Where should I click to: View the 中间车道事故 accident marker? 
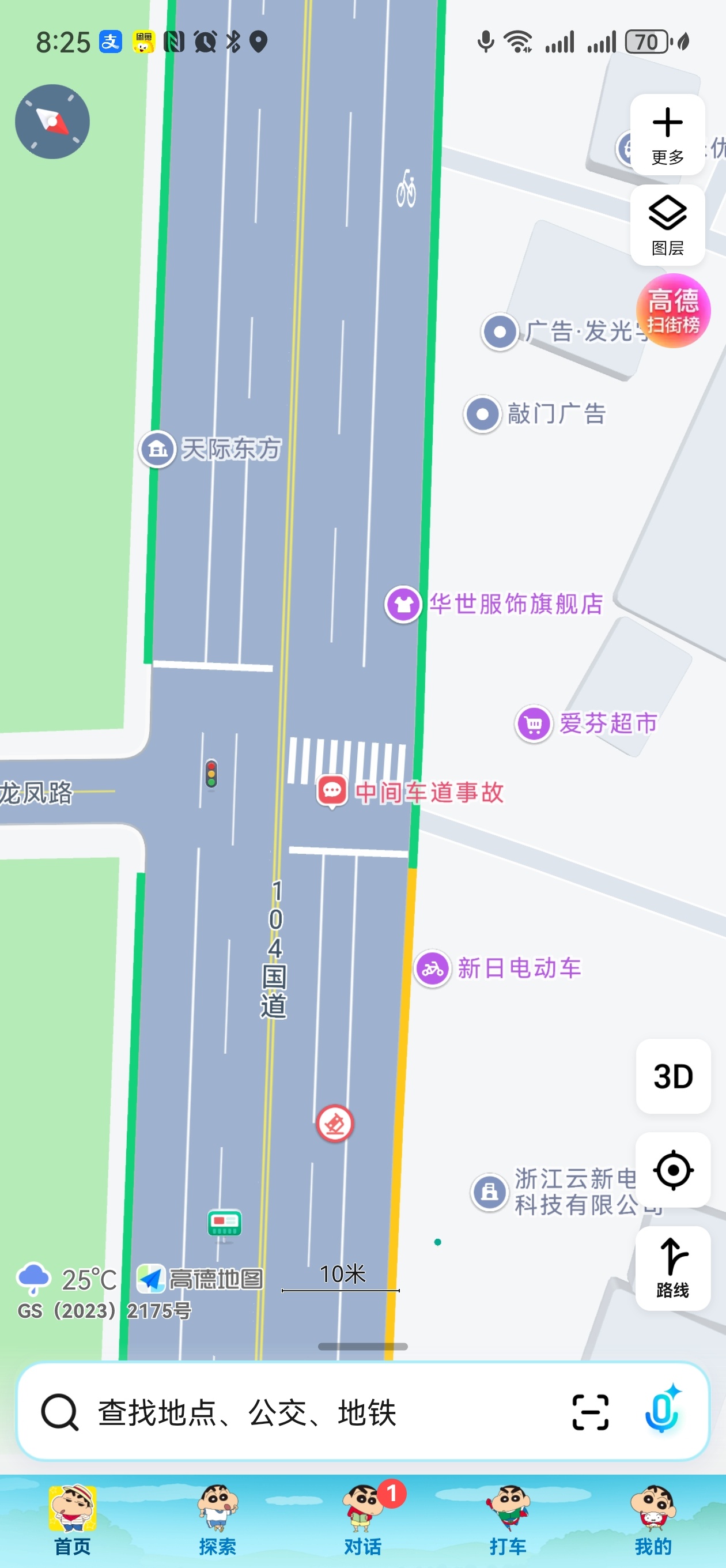332,791
